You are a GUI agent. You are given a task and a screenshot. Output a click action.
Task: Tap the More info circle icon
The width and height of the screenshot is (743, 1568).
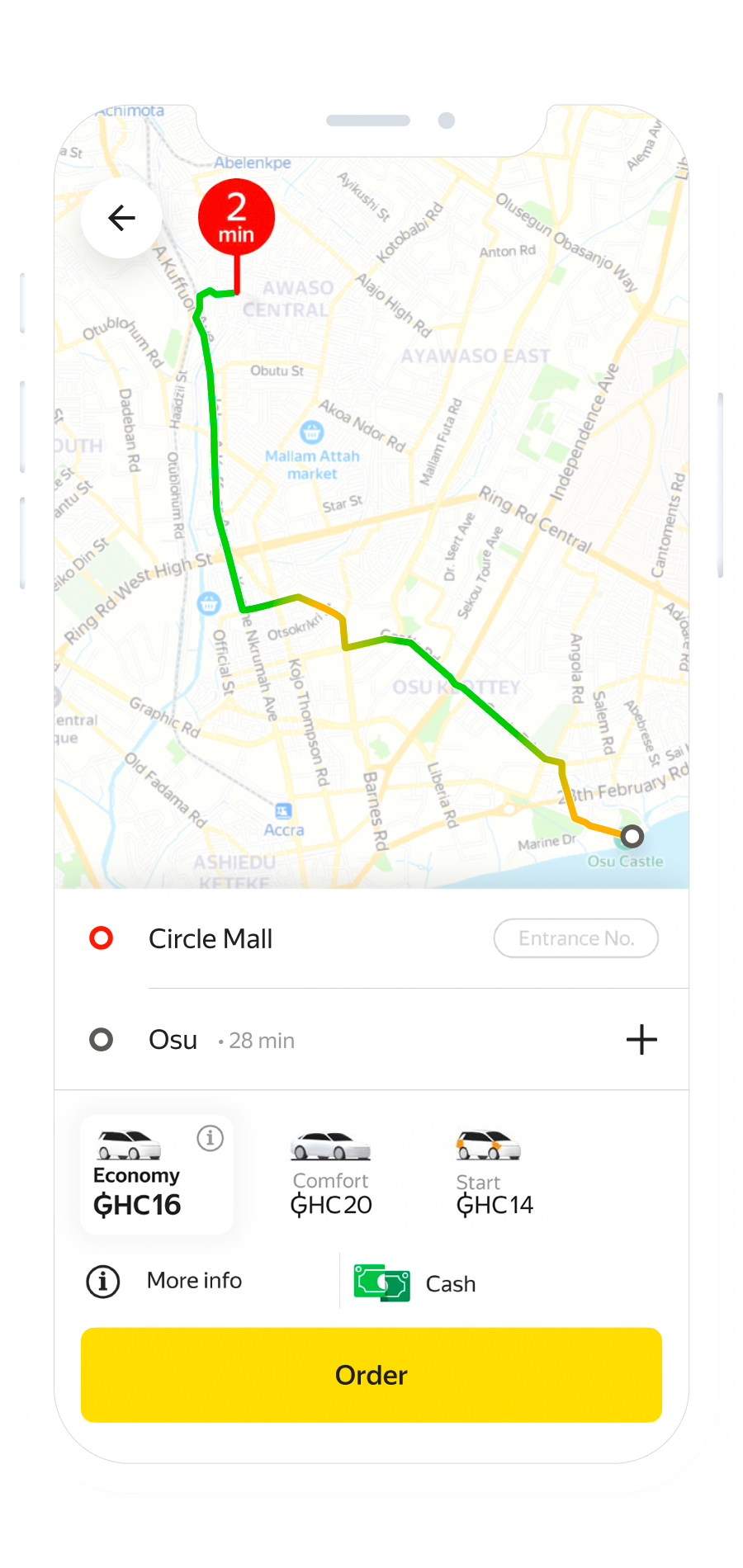click(x=102, y=1281)
